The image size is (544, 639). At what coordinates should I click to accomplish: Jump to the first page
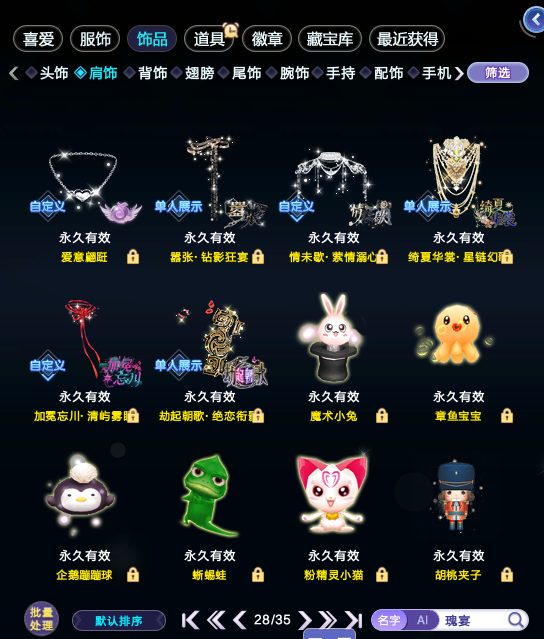pyautogui.click(x=190, y=620)
